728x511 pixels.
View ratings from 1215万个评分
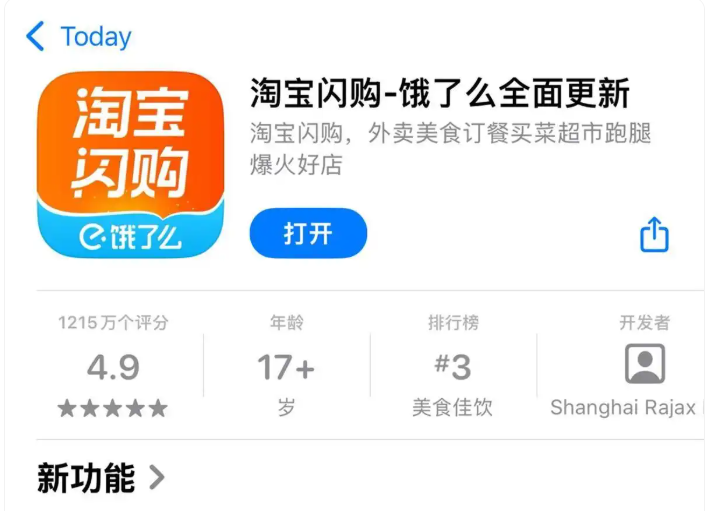tap(113, 366)
